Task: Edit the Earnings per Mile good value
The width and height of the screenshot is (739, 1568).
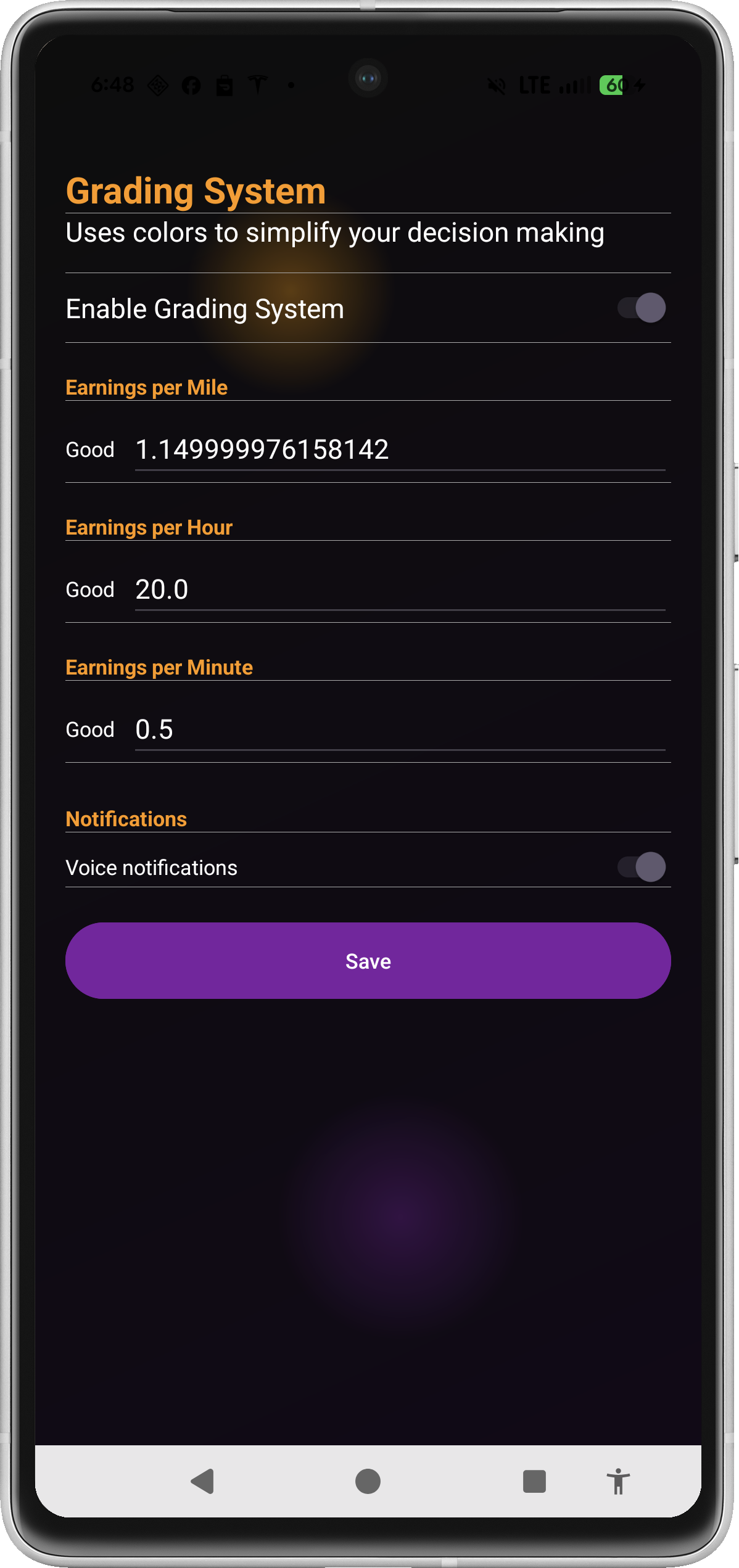Action: click(399, 450)
